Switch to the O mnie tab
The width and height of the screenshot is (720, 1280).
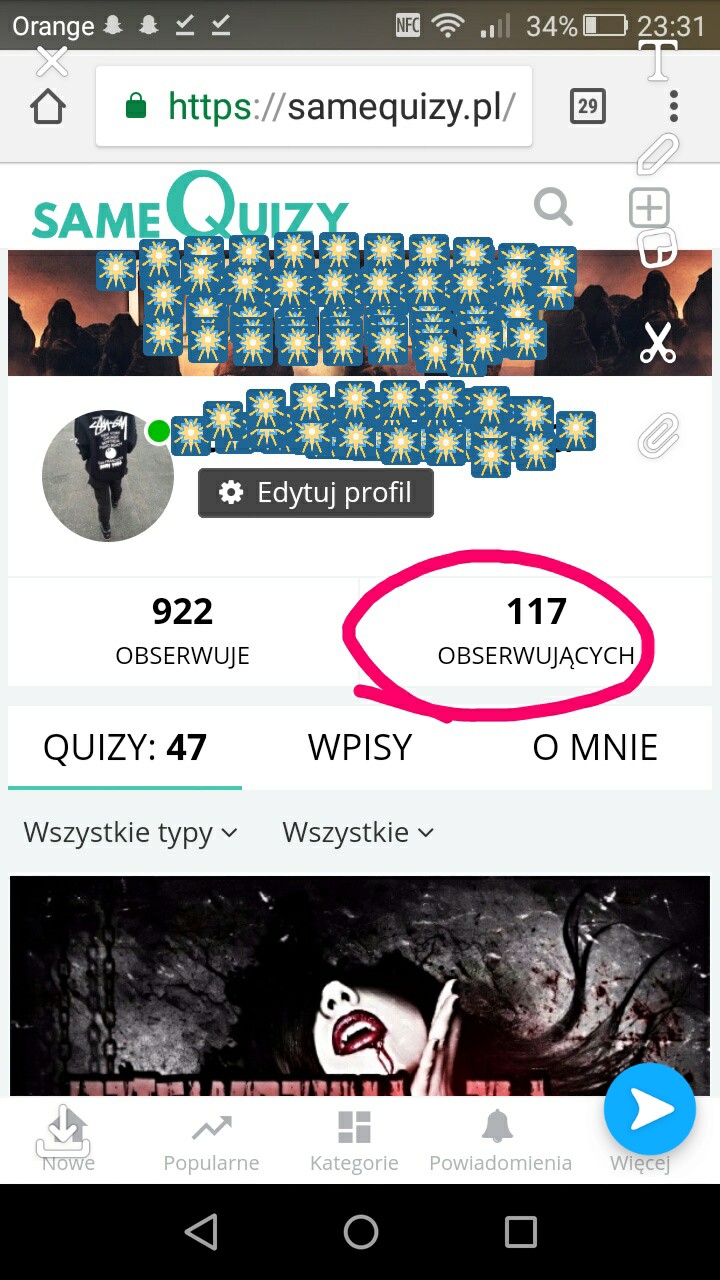click(x=595, y=747)
